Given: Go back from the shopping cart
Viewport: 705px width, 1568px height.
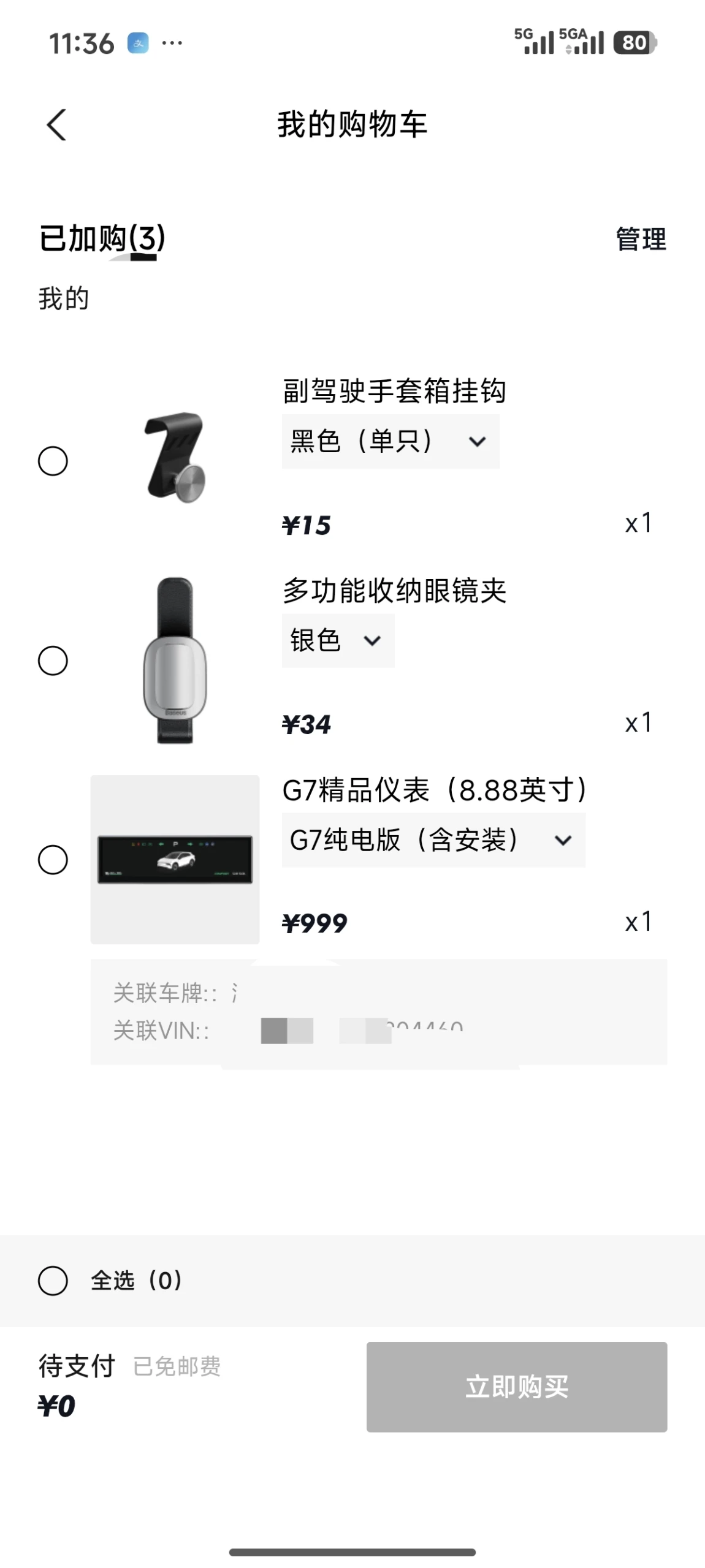Looking at the screenshot, I should pos(56,125).
